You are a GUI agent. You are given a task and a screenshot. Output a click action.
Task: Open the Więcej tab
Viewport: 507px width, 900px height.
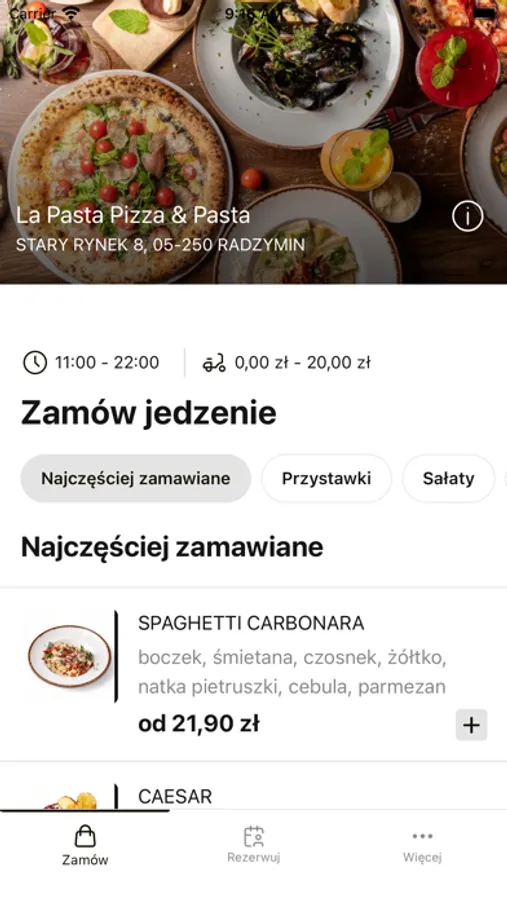pyautogui.click(x=422, y=847)
